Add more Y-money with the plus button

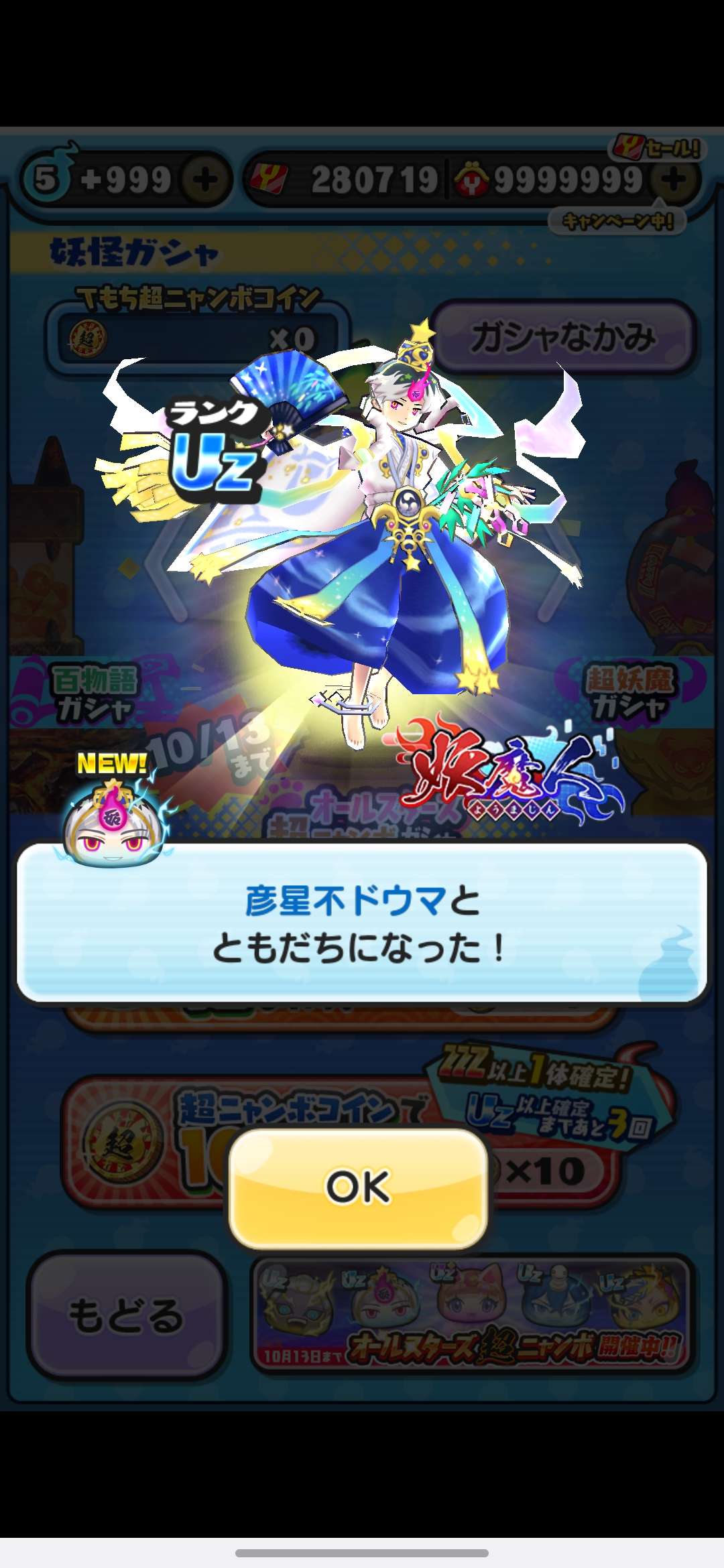click(673, 180)
